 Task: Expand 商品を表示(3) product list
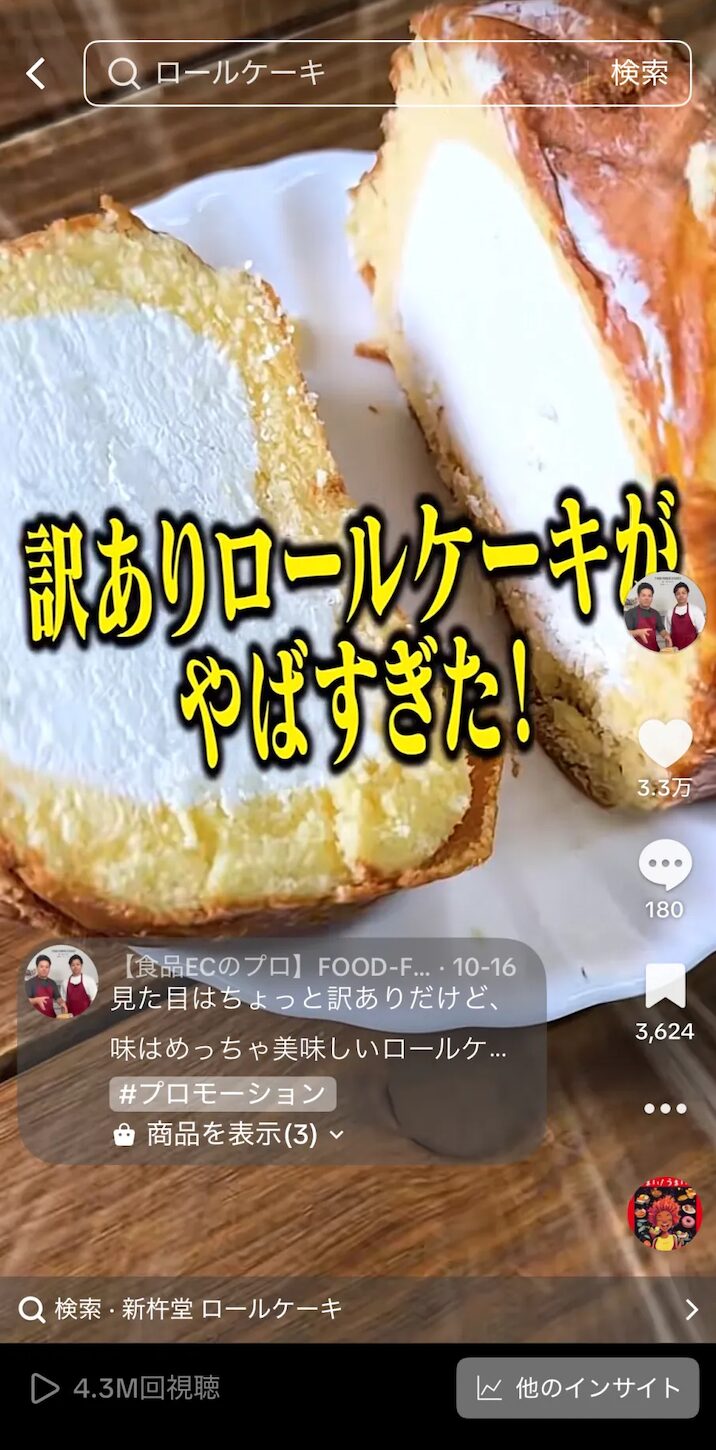(230, 1134)
